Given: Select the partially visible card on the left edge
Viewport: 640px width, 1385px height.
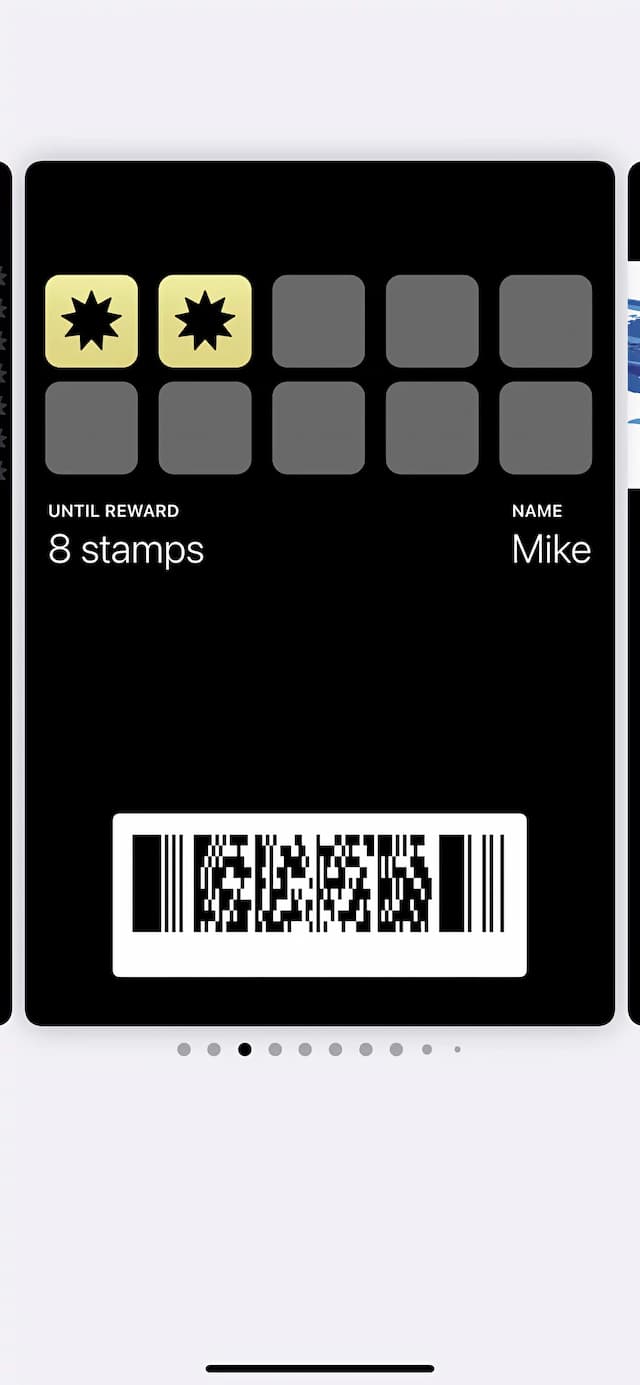Looking at the screenshot, I should coord(5,592).
